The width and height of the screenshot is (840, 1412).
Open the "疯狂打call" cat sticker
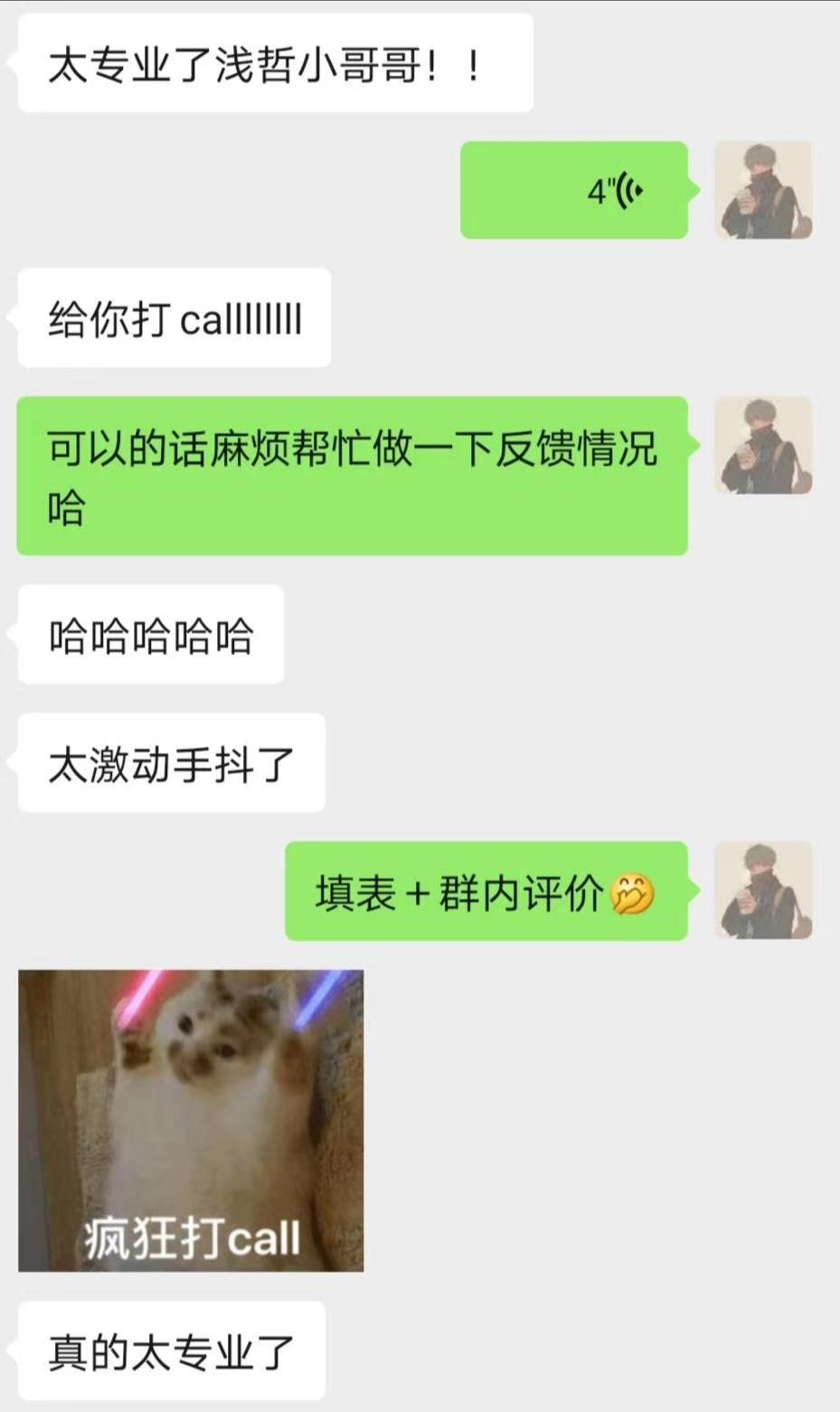coord(192,1122)
